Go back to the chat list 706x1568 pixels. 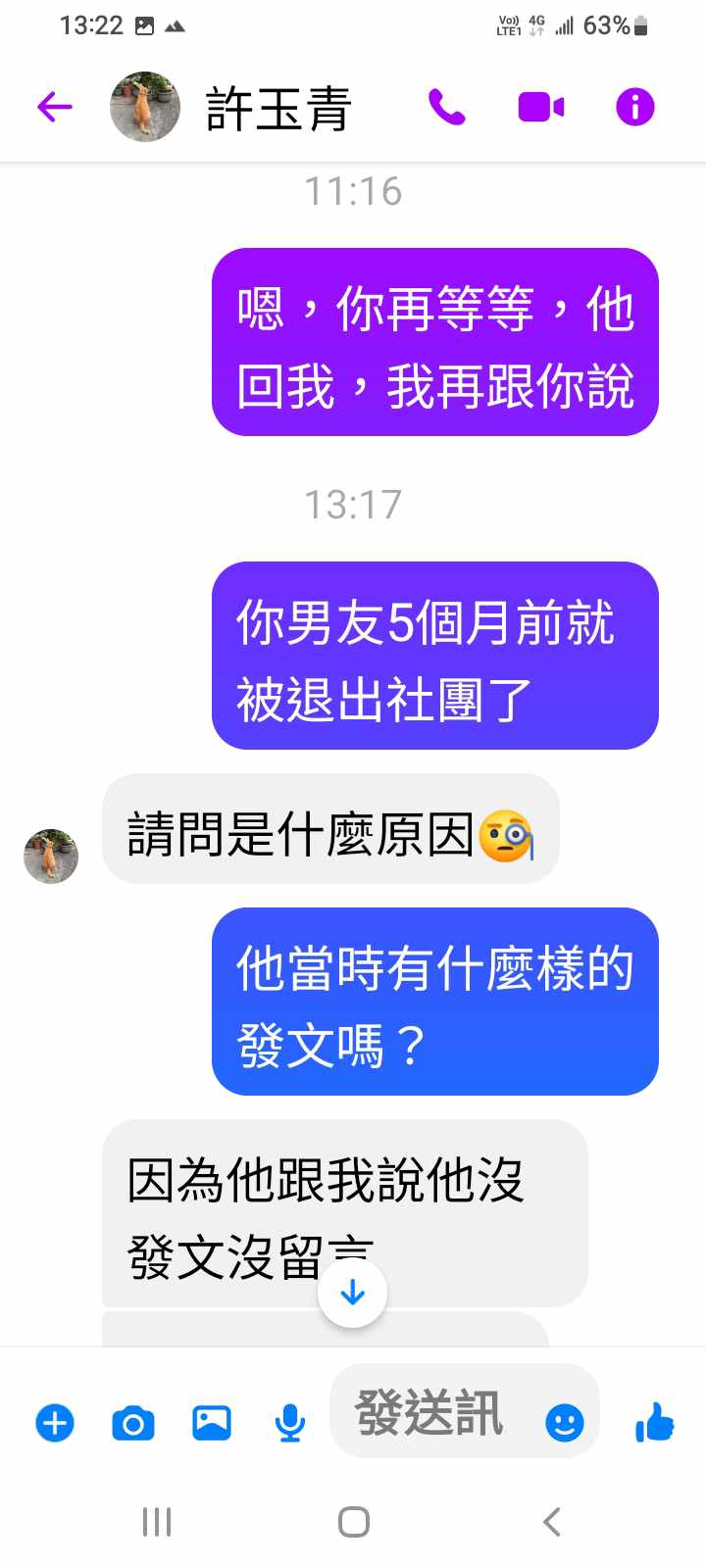tap(55, 107)
